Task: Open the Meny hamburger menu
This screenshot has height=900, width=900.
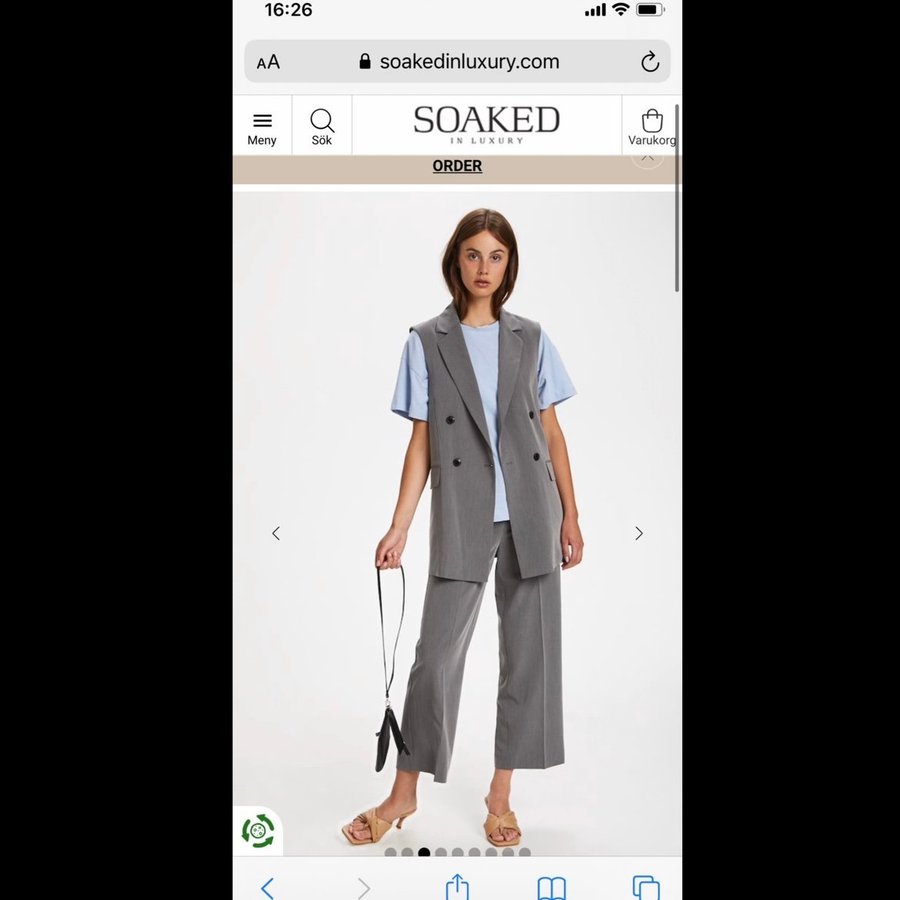Action: click(262, 126)
